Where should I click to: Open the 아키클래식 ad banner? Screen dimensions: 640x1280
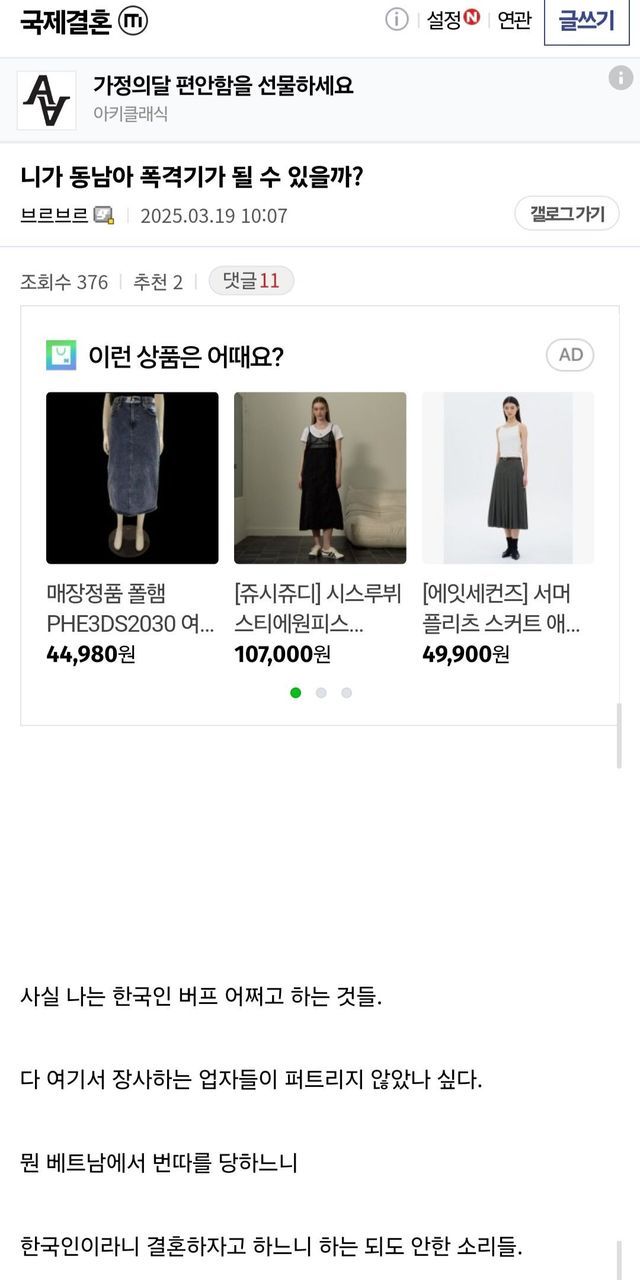tap(223, 99)
